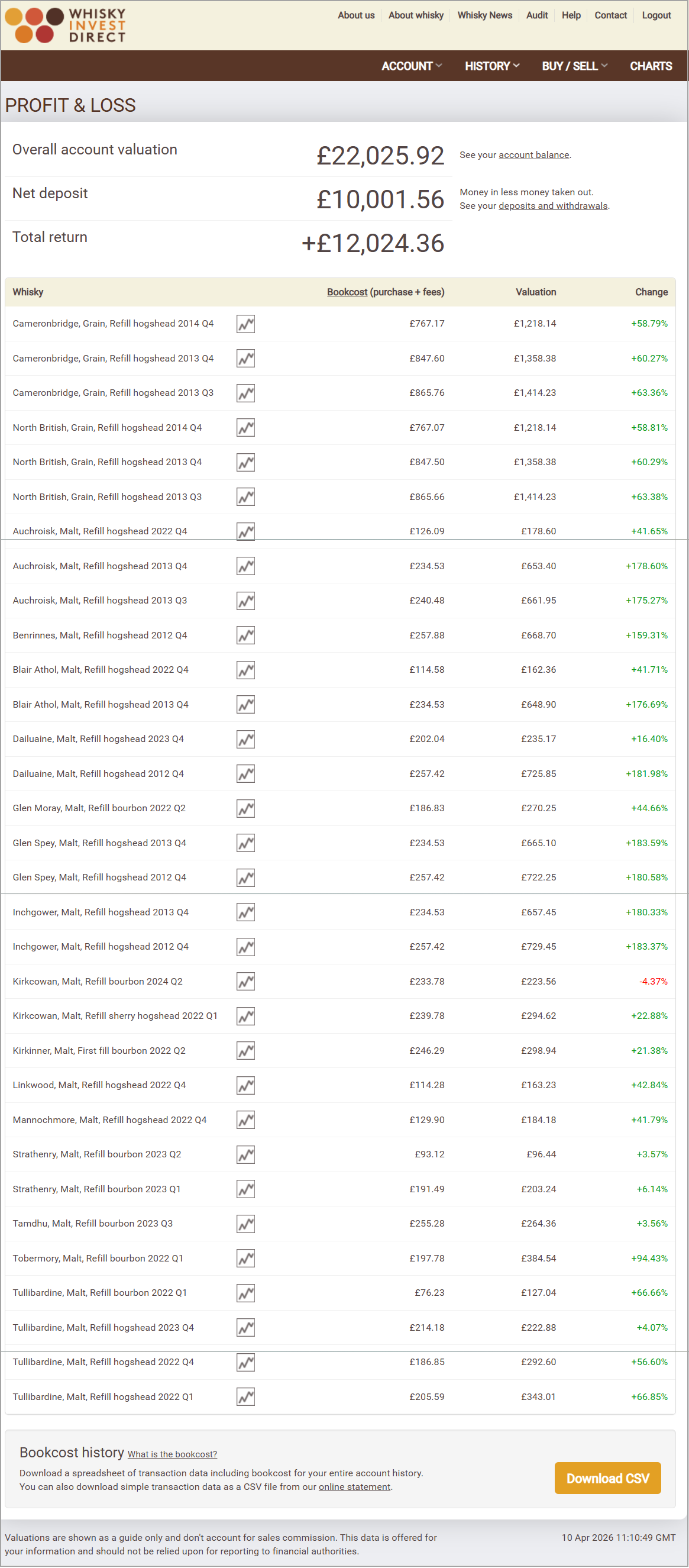View Kirkcowan 2024 Q2 price chart
This screenshot has height=1568, width=689.
pos(245,981)
